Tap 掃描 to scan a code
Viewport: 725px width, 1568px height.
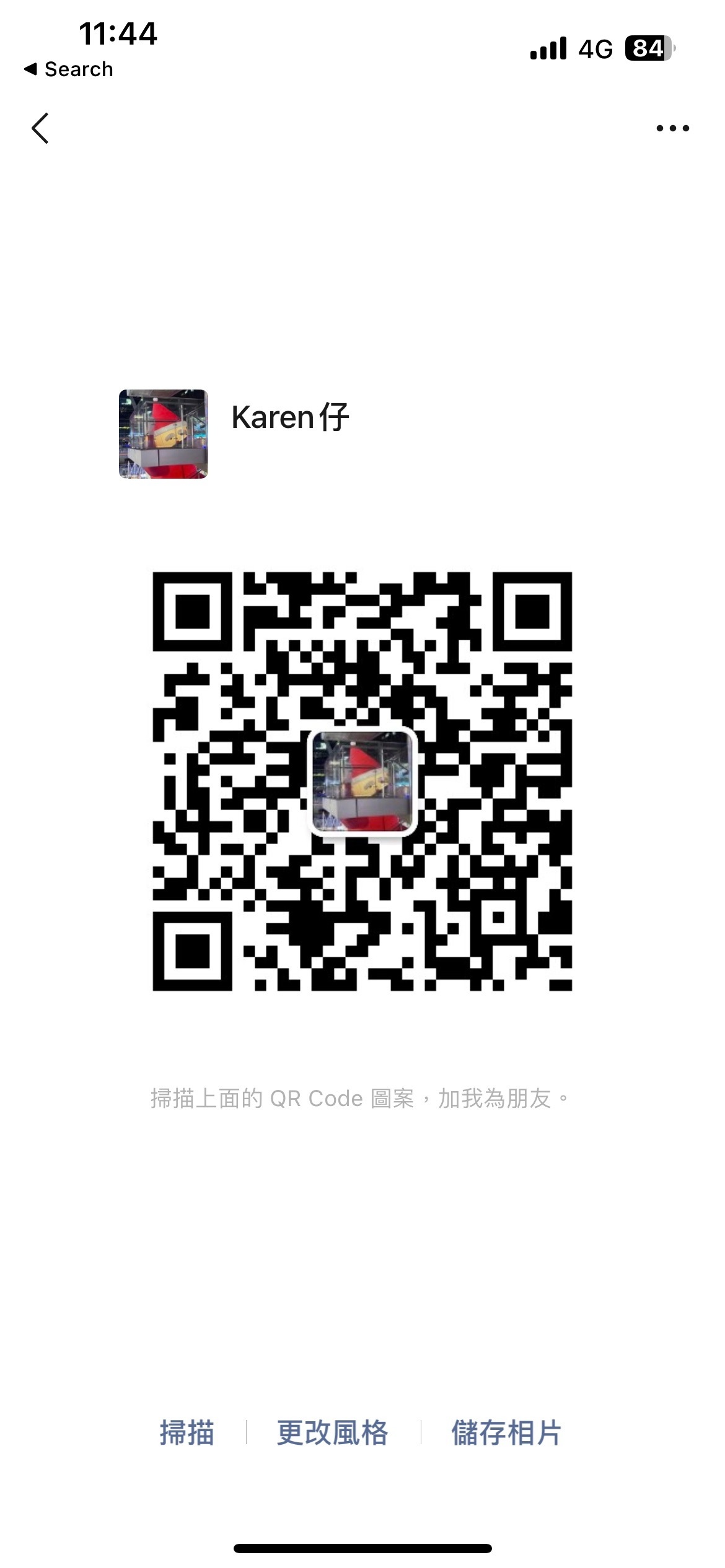coord(187,1432)
